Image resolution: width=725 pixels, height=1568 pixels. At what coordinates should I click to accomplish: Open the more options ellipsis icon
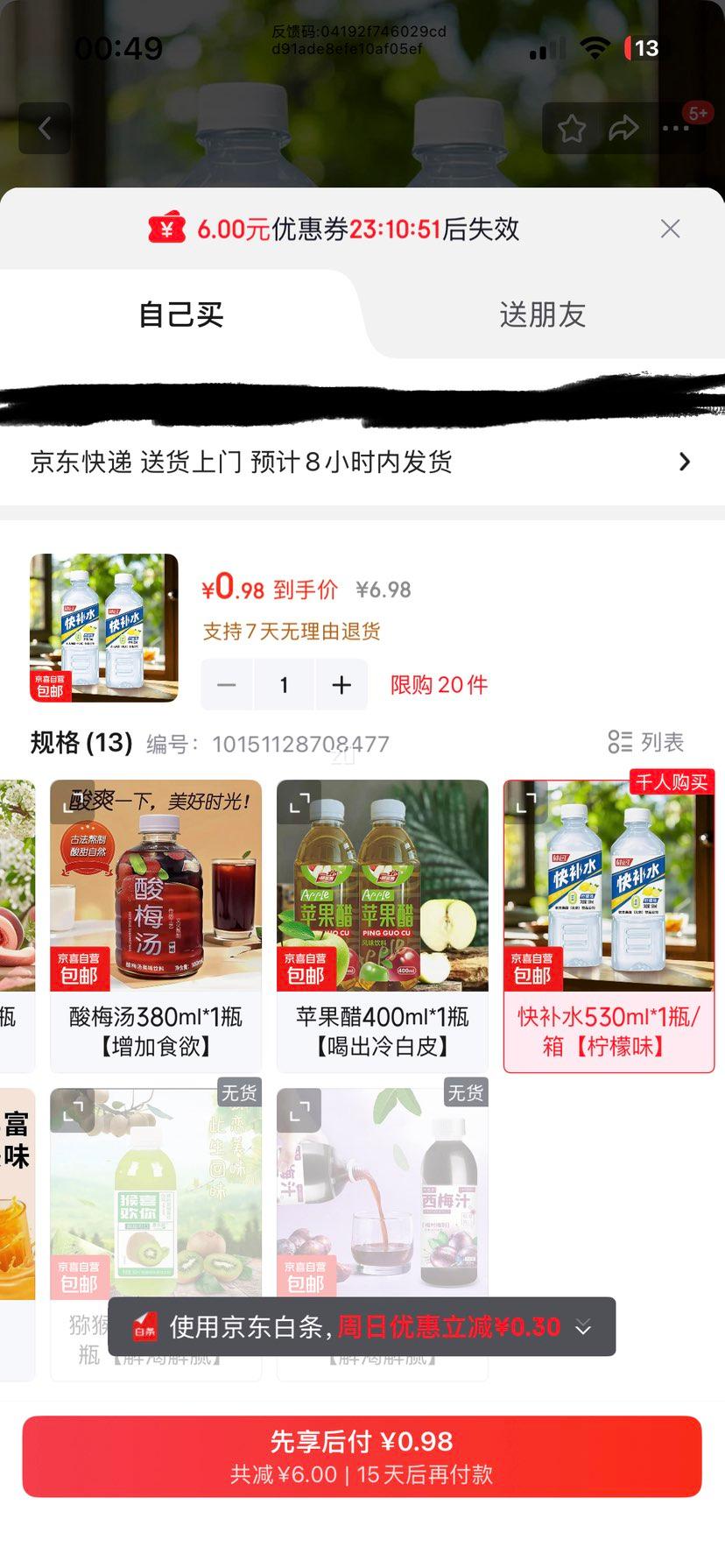[x=676, y=128]
